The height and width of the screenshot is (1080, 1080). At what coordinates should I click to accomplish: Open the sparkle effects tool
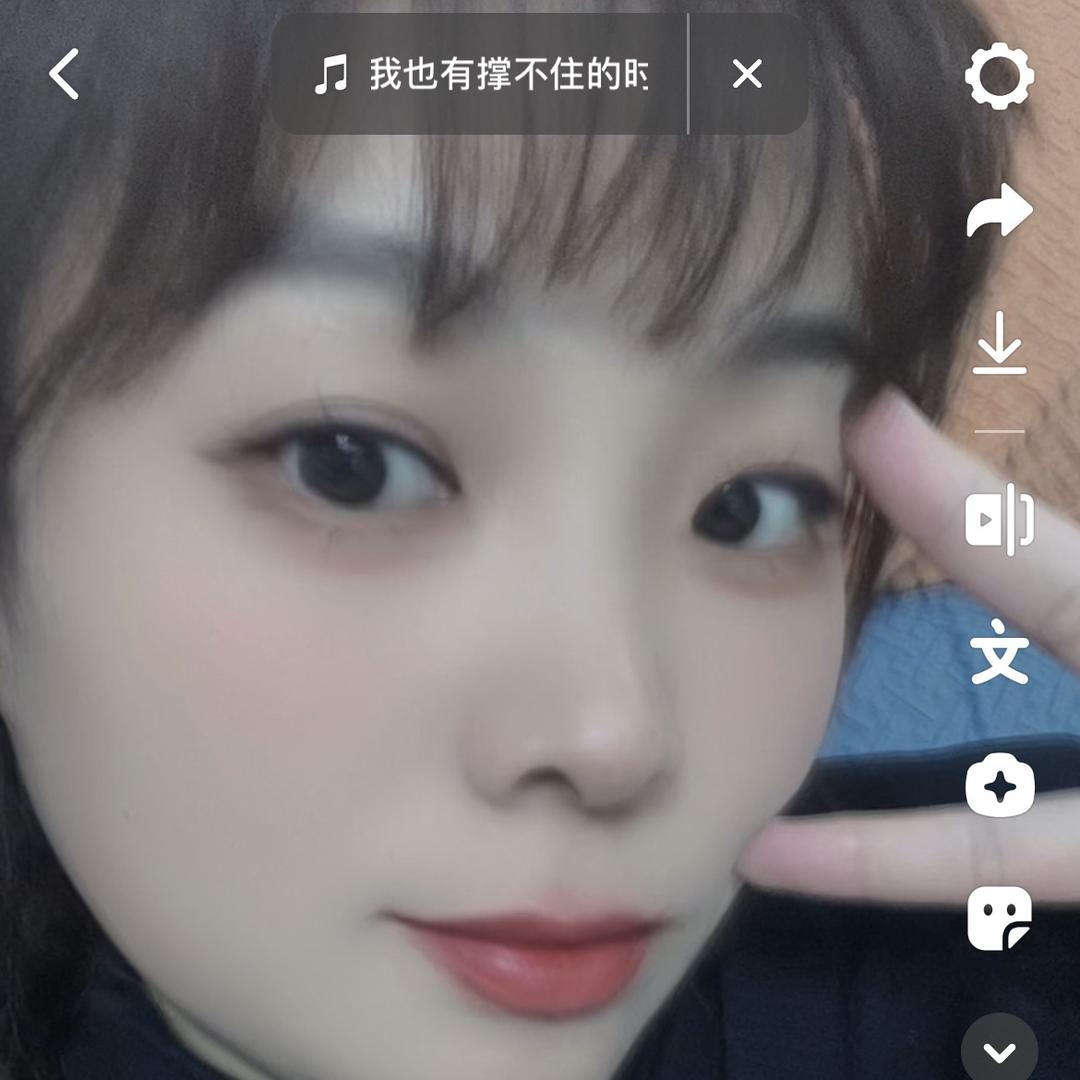(x=999, y=786)
